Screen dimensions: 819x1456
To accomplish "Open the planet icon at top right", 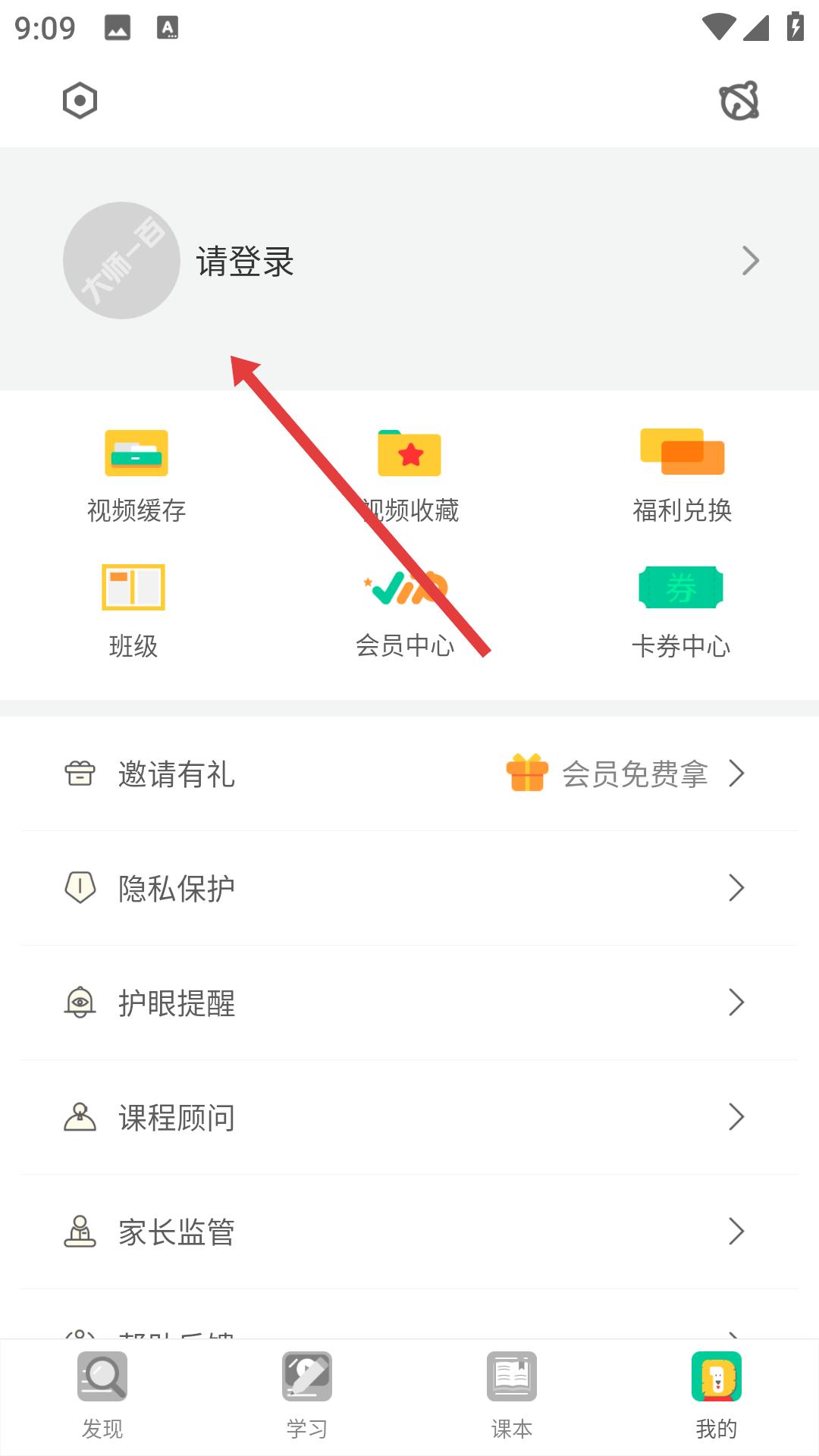I will point(739,101).
